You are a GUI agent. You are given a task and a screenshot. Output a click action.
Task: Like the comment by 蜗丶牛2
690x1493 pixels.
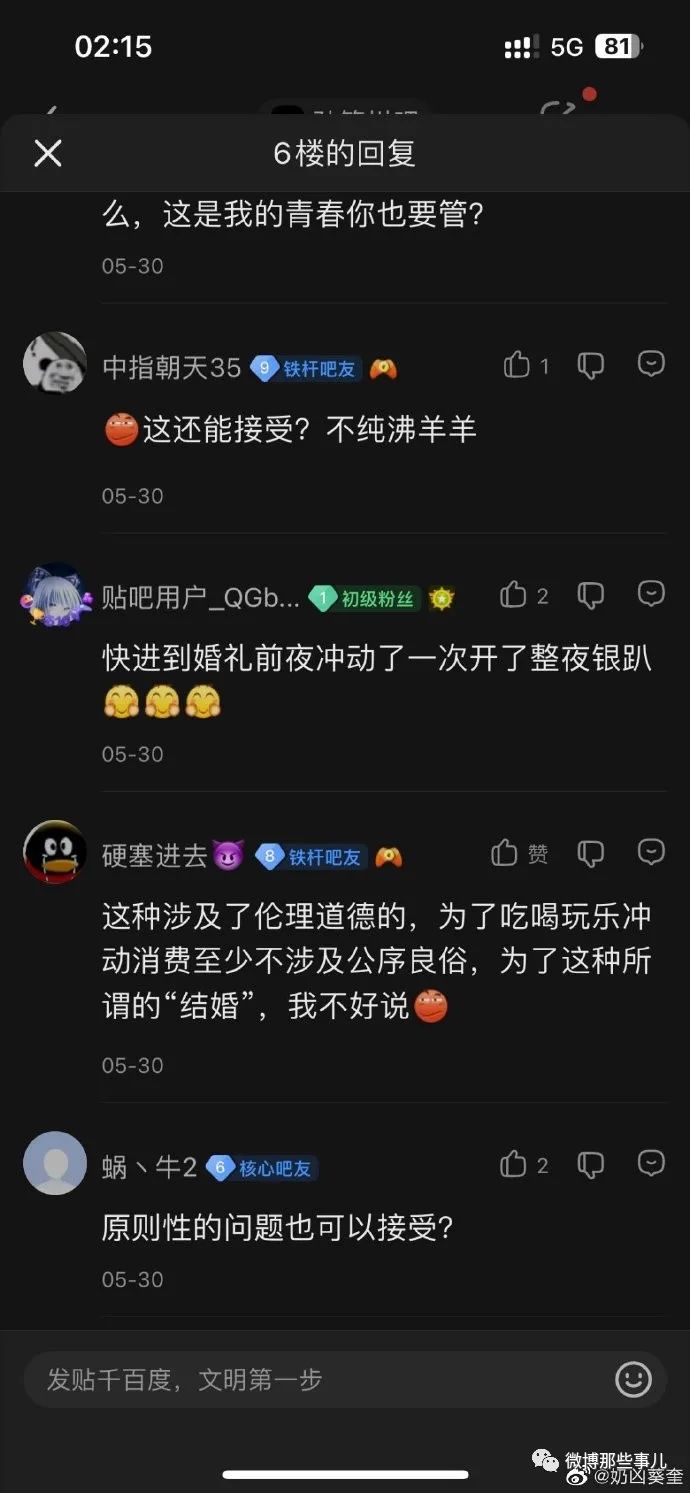click(x=514, y=1164)
